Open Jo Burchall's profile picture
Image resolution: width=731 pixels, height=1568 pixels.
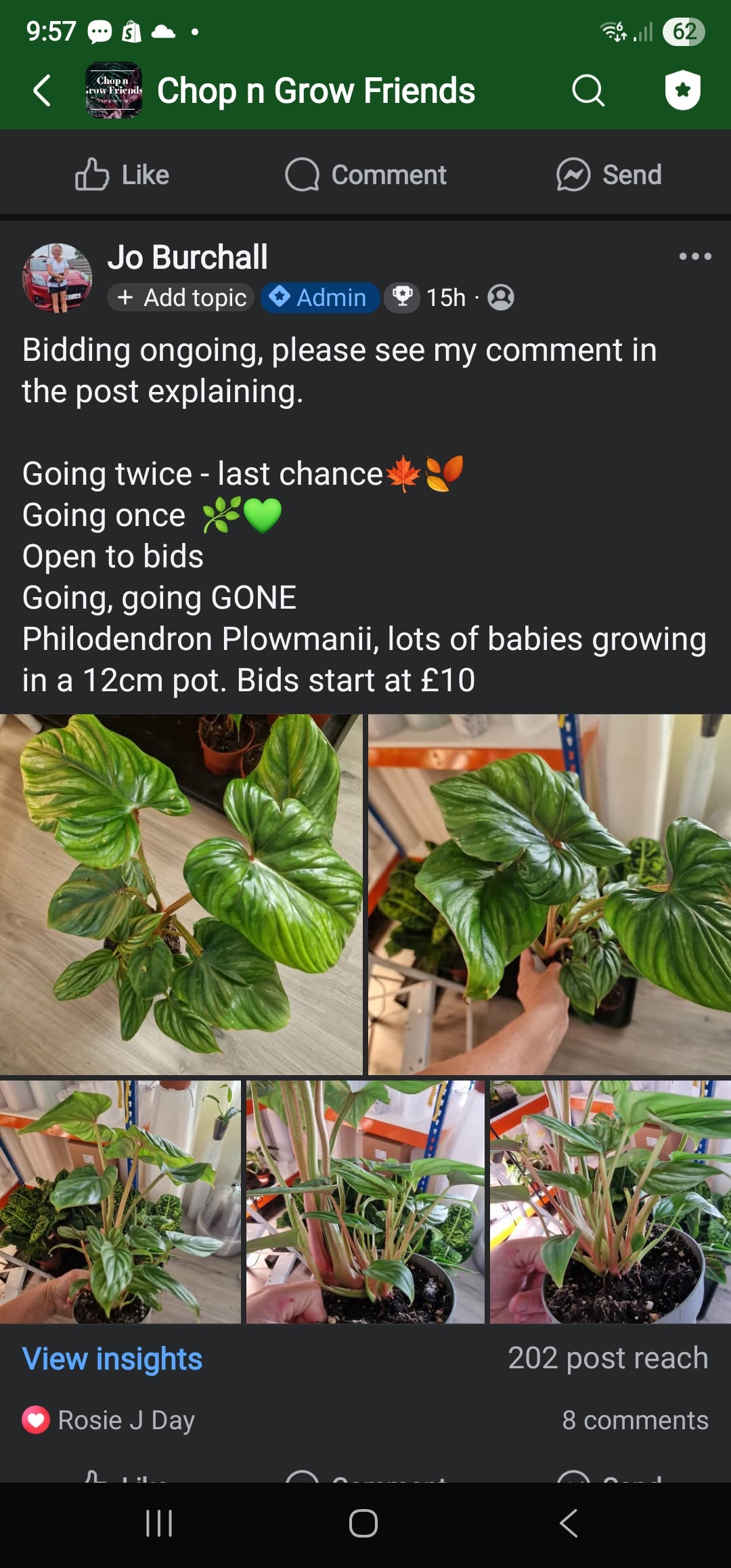pos(58,278)
